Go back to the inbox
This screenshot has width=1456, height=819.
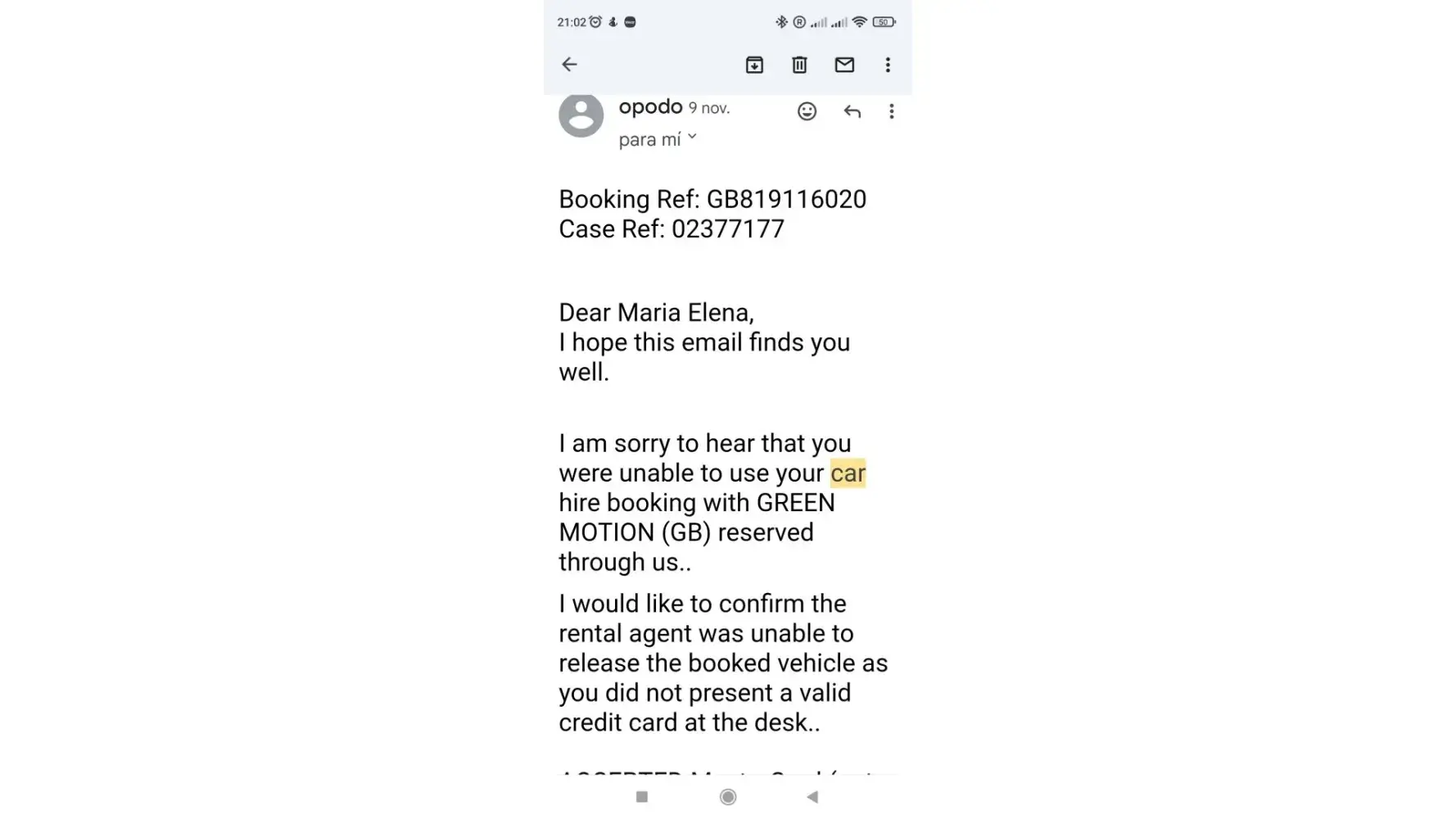point(569,65)
